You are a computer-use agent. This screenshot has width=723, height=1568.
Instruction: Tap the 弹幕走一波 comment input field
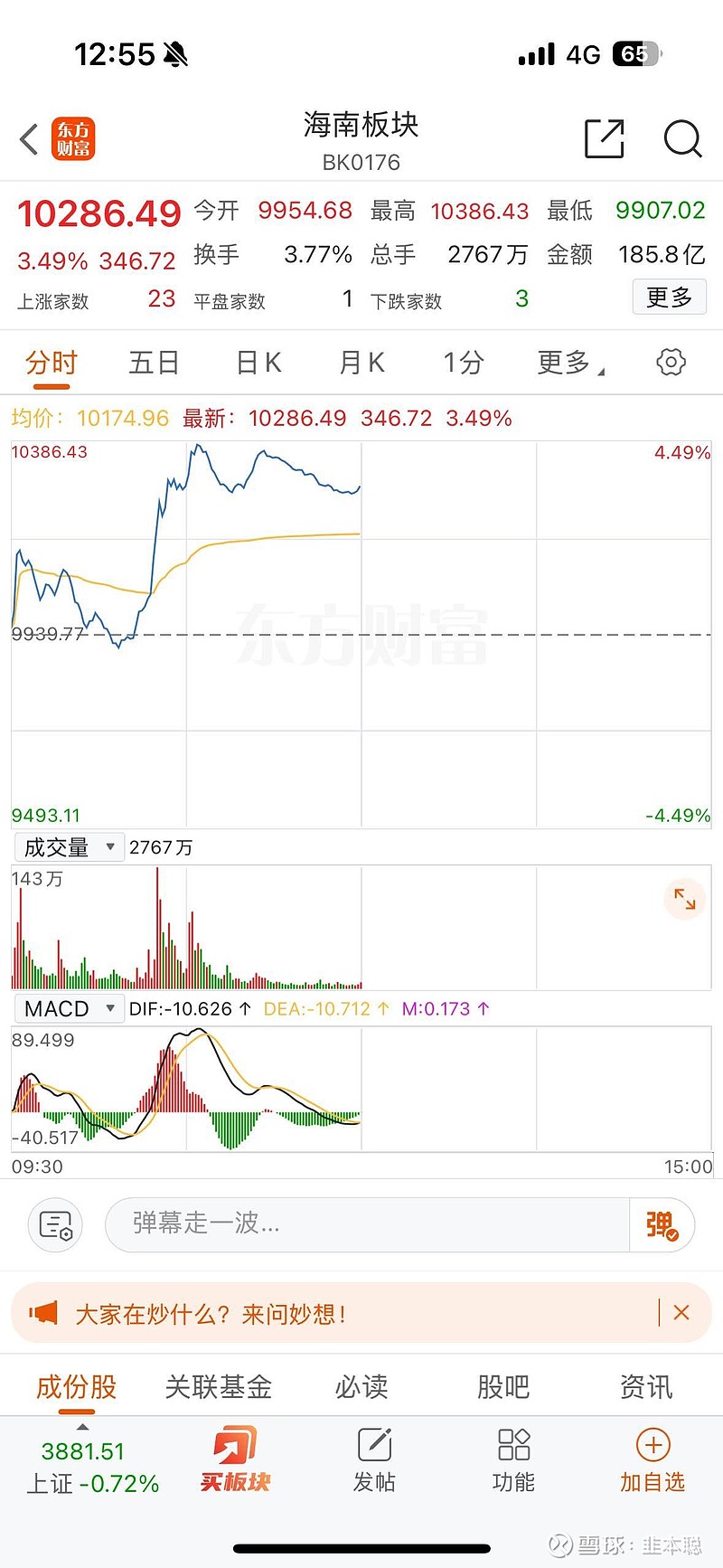click(x=361, y=1225)
